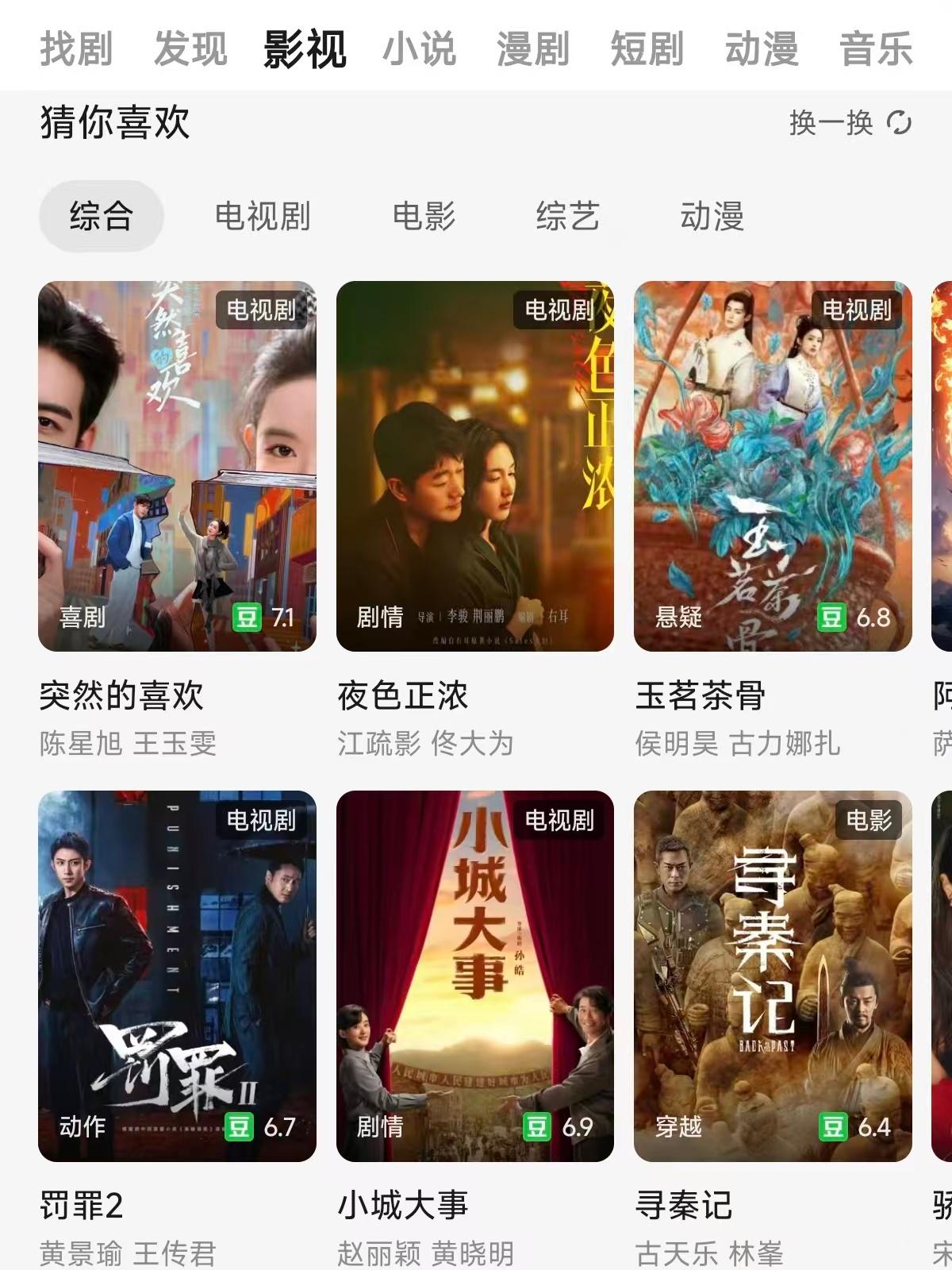The width and height of the screenshot is (952, 1270).
Task: Switch to the 音乐 tab
Action: pyautogui.click(x=876, y=49)
